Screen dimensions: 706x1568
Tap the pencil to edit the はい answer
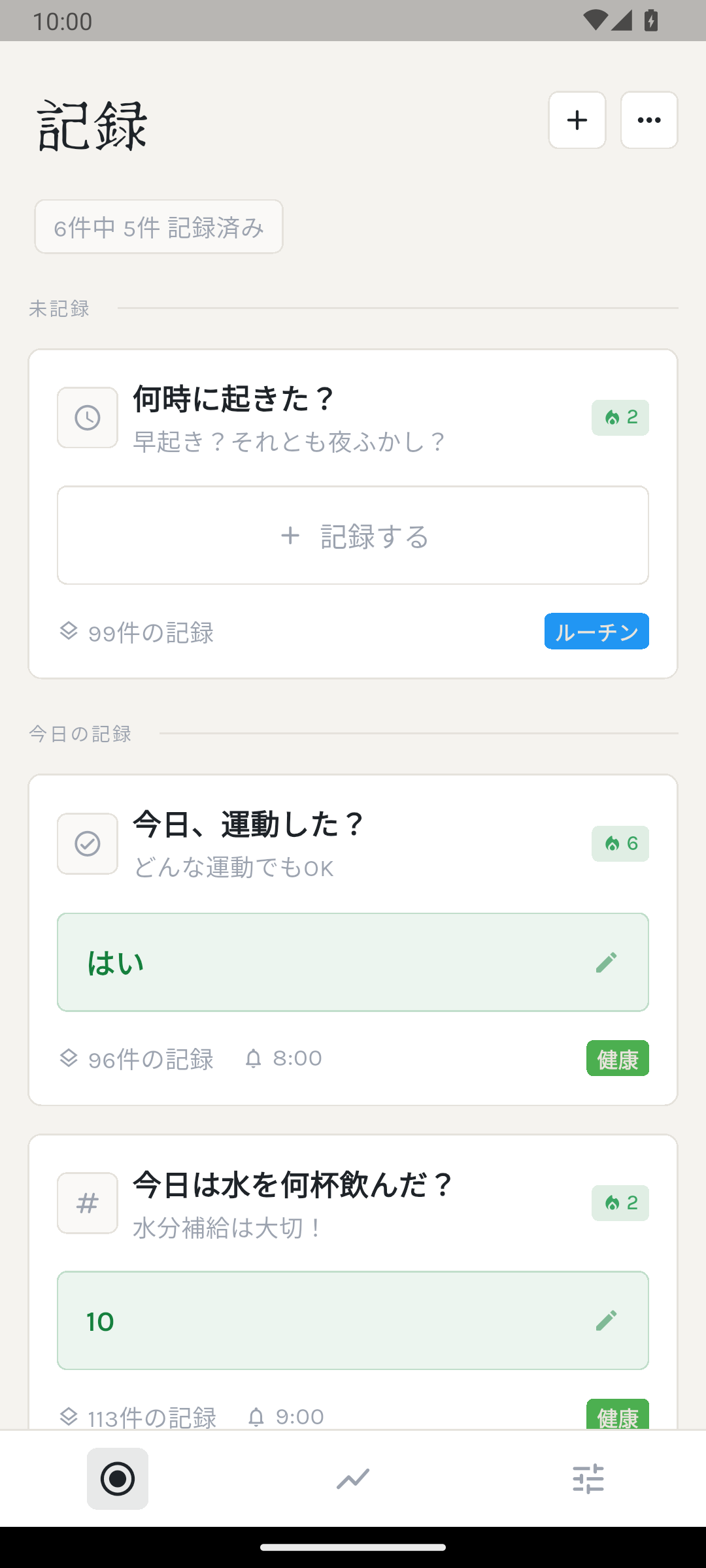pos(607,961)
